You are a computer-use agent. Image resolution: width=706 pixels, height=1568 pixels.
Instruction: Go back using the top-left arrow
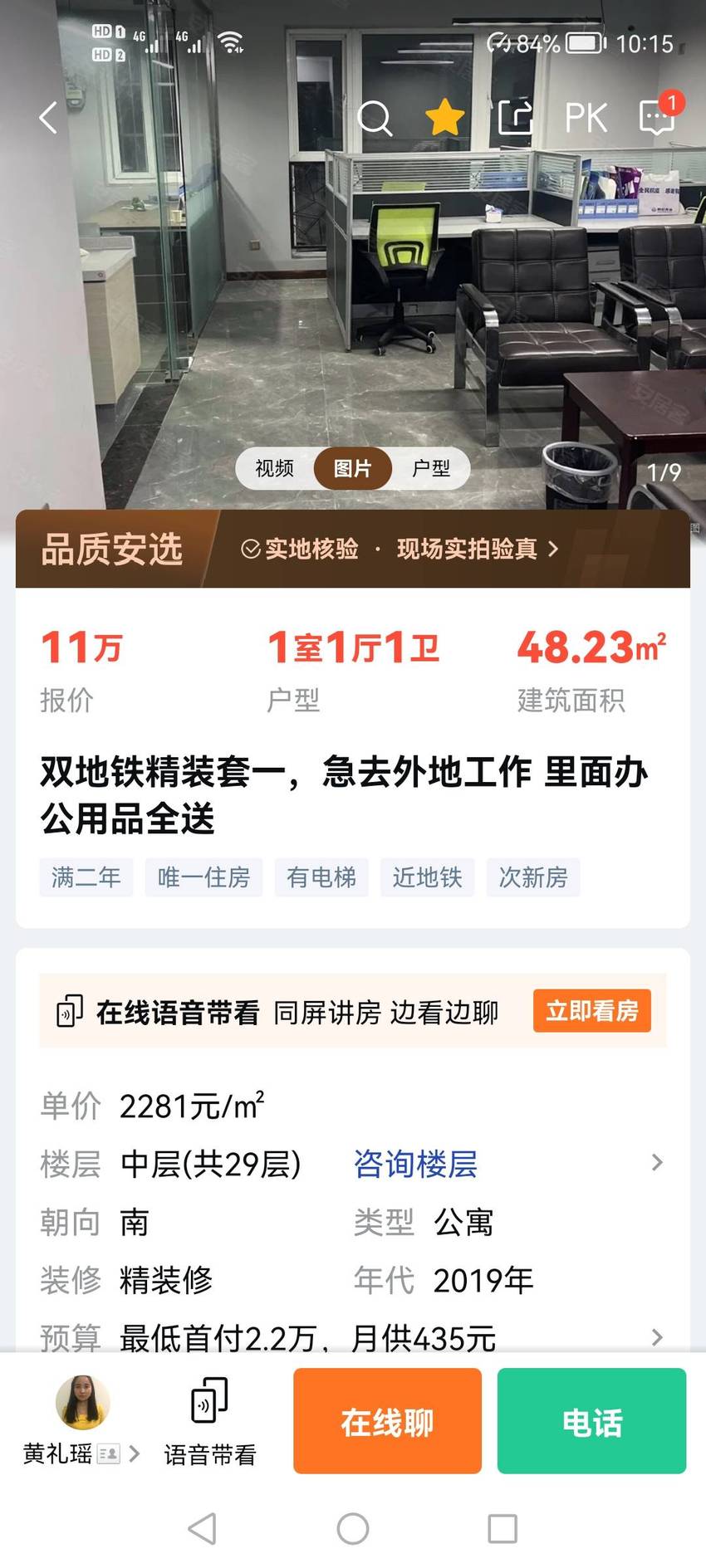point(49,118)
